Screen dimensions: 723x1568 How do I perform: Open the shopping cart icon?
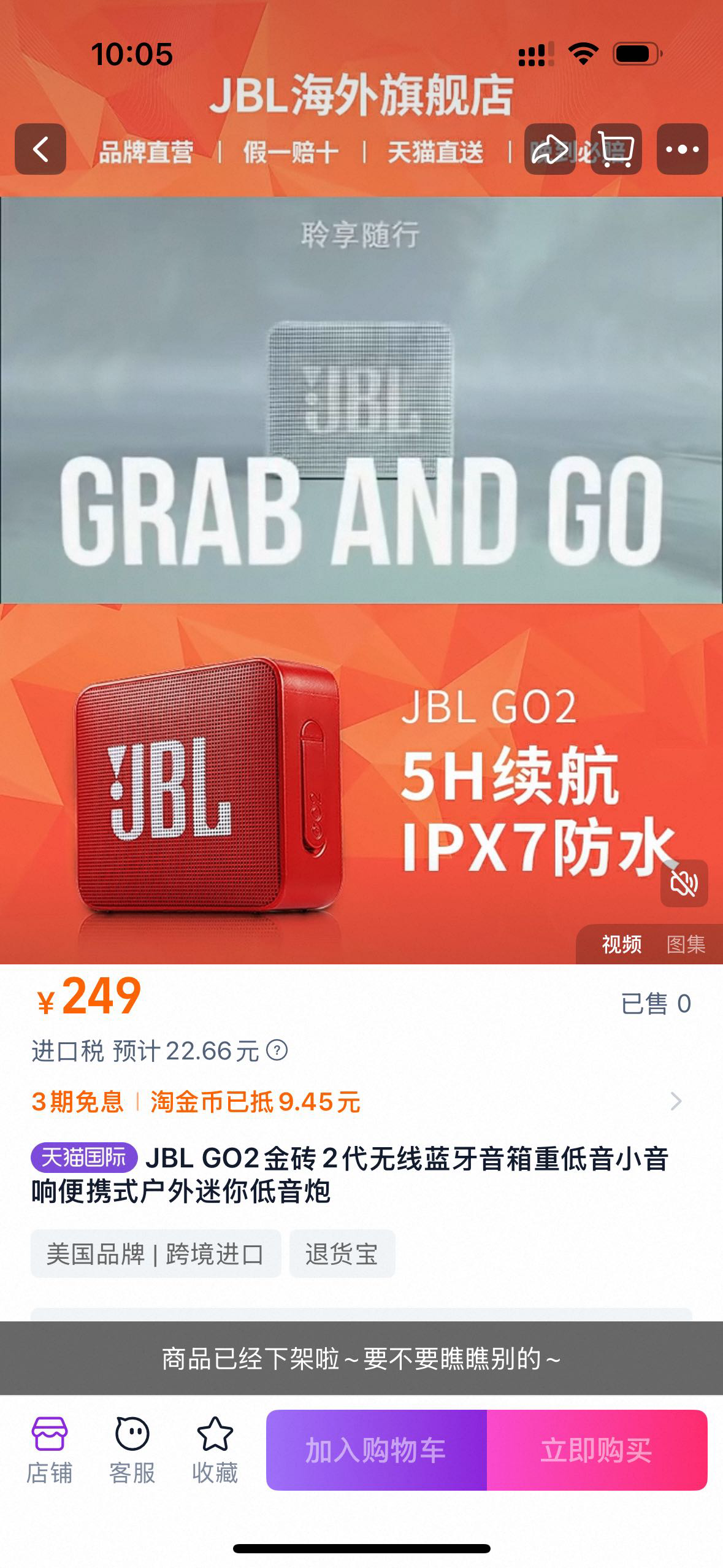[x=615, y=149]
